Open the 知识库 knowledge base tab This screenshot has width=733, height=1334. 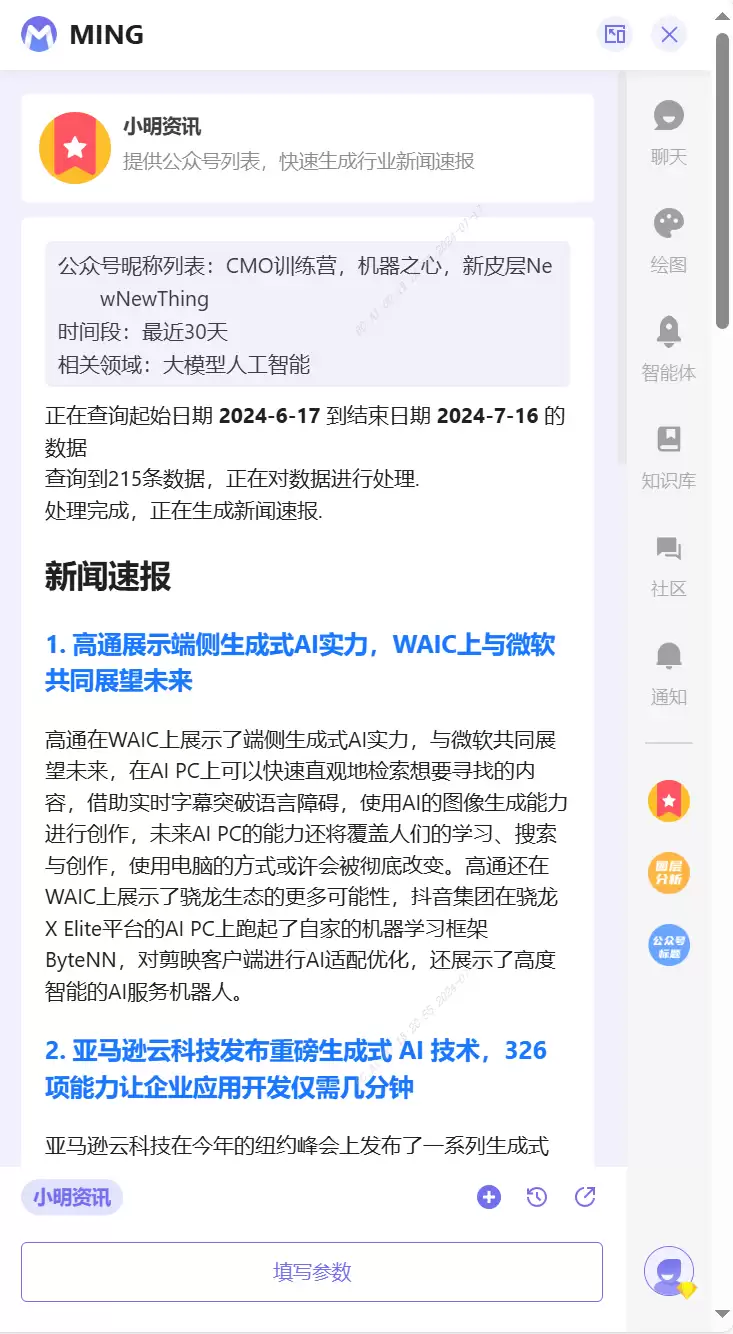pyautogui.click(x=668, y=457)
